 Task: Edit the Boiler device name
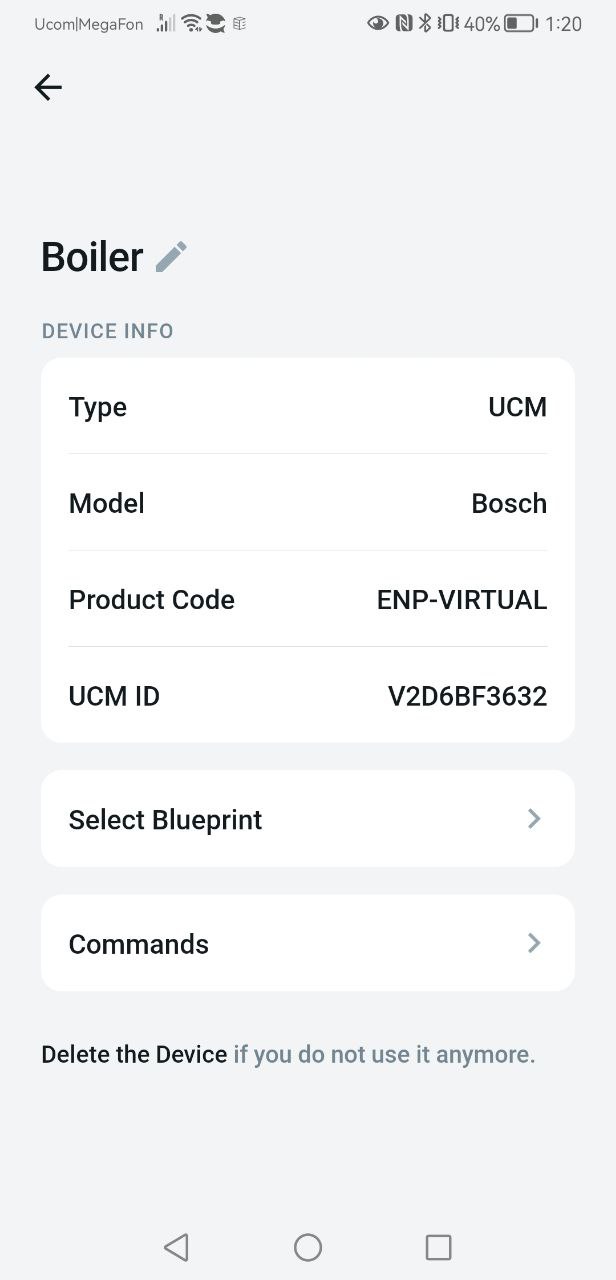[171, 257]
